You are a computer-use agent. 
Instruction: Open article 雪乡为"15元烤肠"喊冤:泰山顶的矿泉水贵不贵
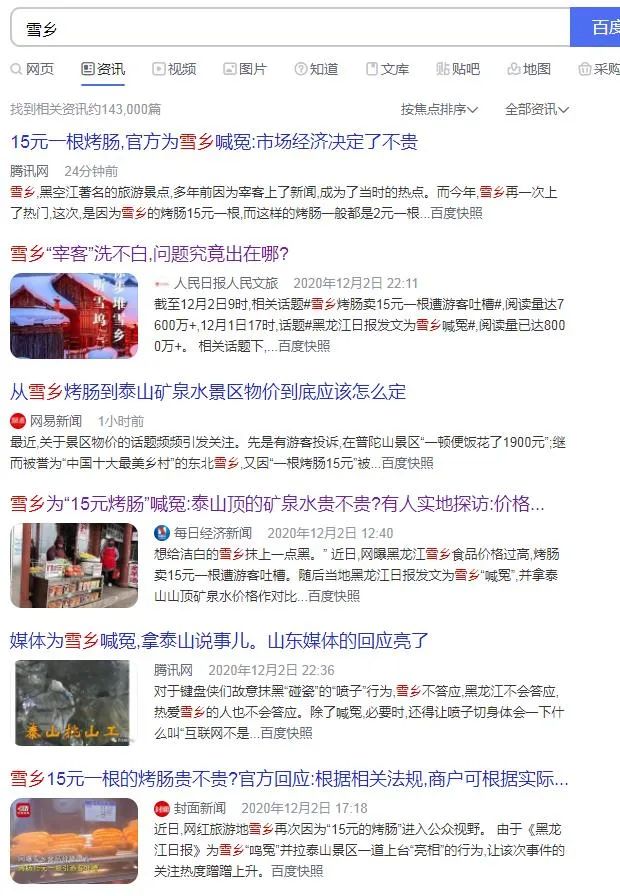pos(277,503)
